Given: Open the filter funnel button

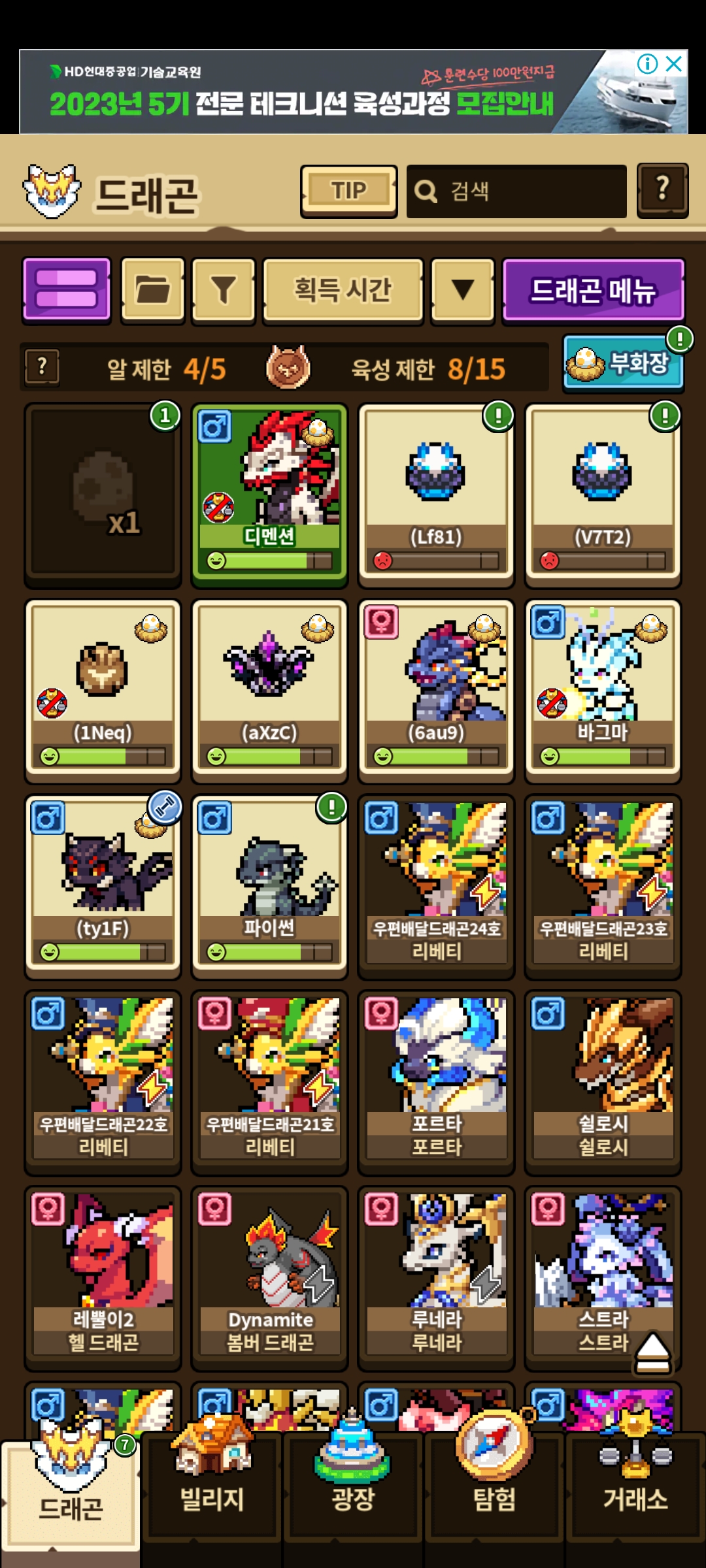Looking at the screenshot, I should (x=223, y=289).
